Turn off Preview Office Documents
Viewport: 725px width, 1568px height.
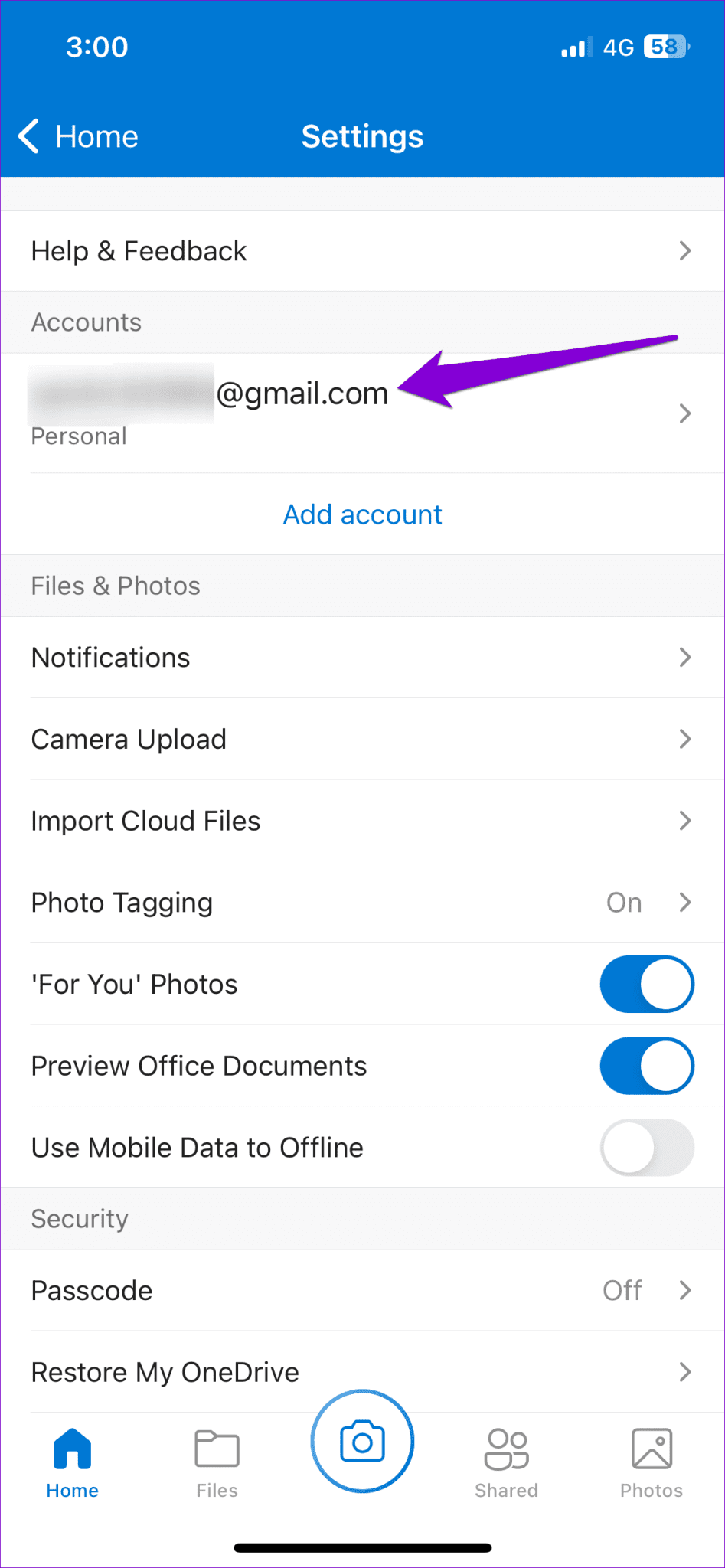(x=647, y=1066)
